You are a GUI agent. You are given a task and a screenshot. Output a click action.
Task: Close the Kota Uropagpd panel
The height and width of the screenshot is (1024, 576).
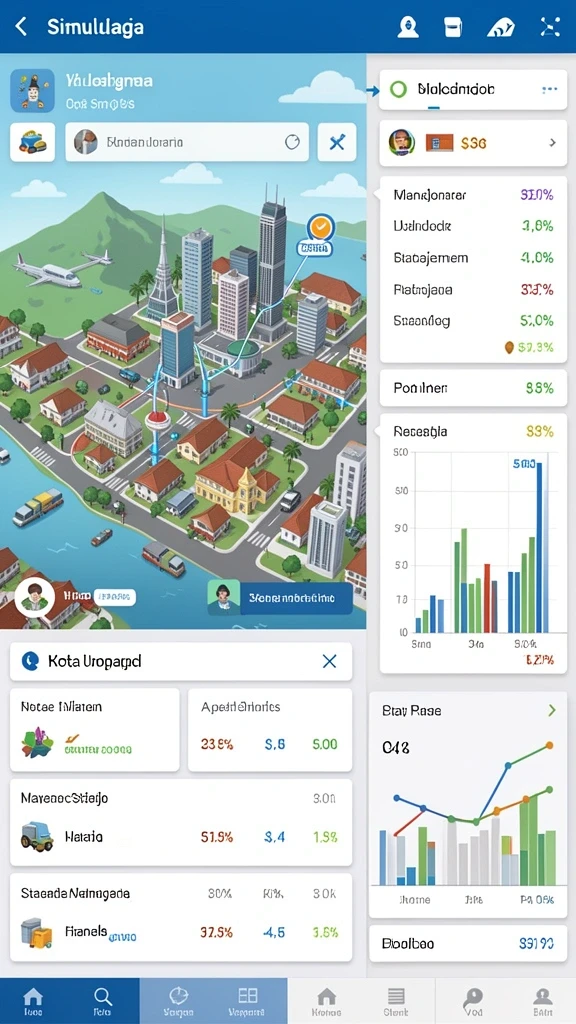pyautogui.click(x=330, y=662)
